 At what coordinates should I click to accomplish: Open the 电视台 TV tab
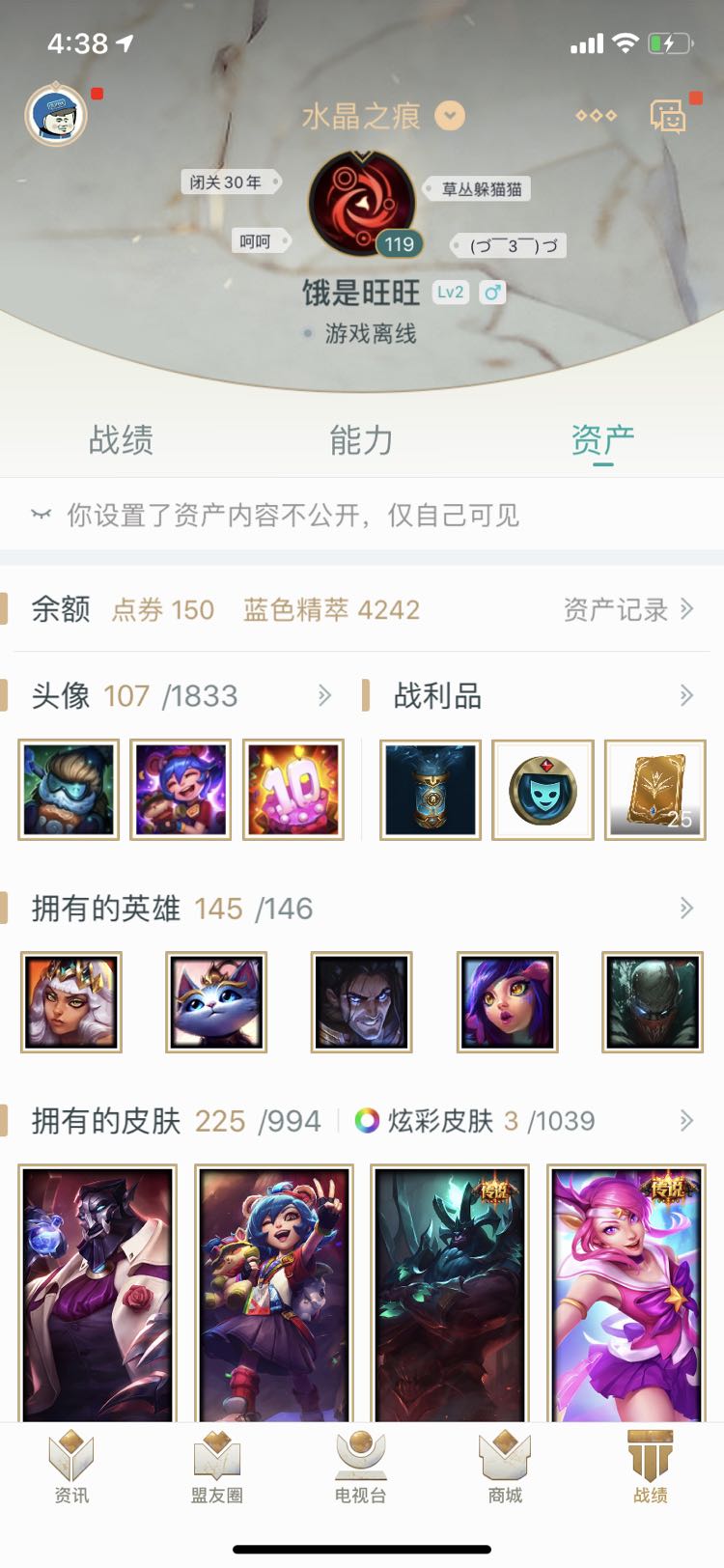(x=361, y=1468)
